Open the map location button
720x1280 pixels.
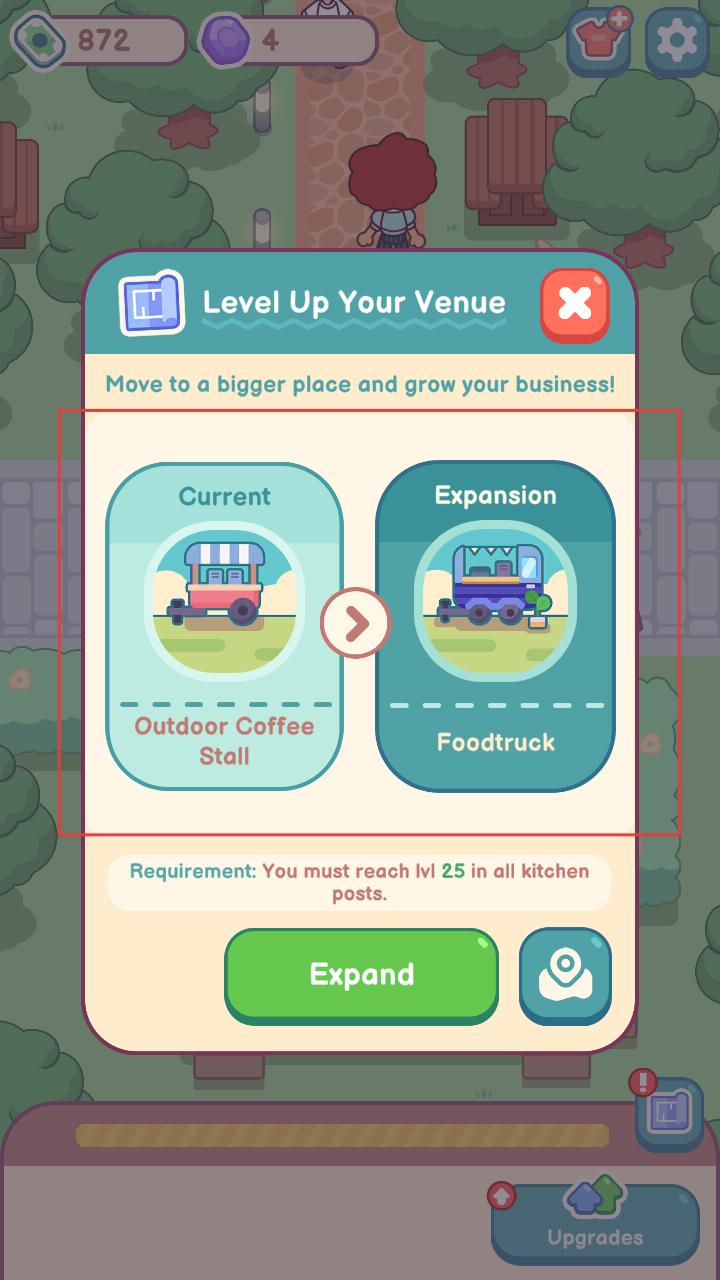pyautogui.click(x=565, y=976)
